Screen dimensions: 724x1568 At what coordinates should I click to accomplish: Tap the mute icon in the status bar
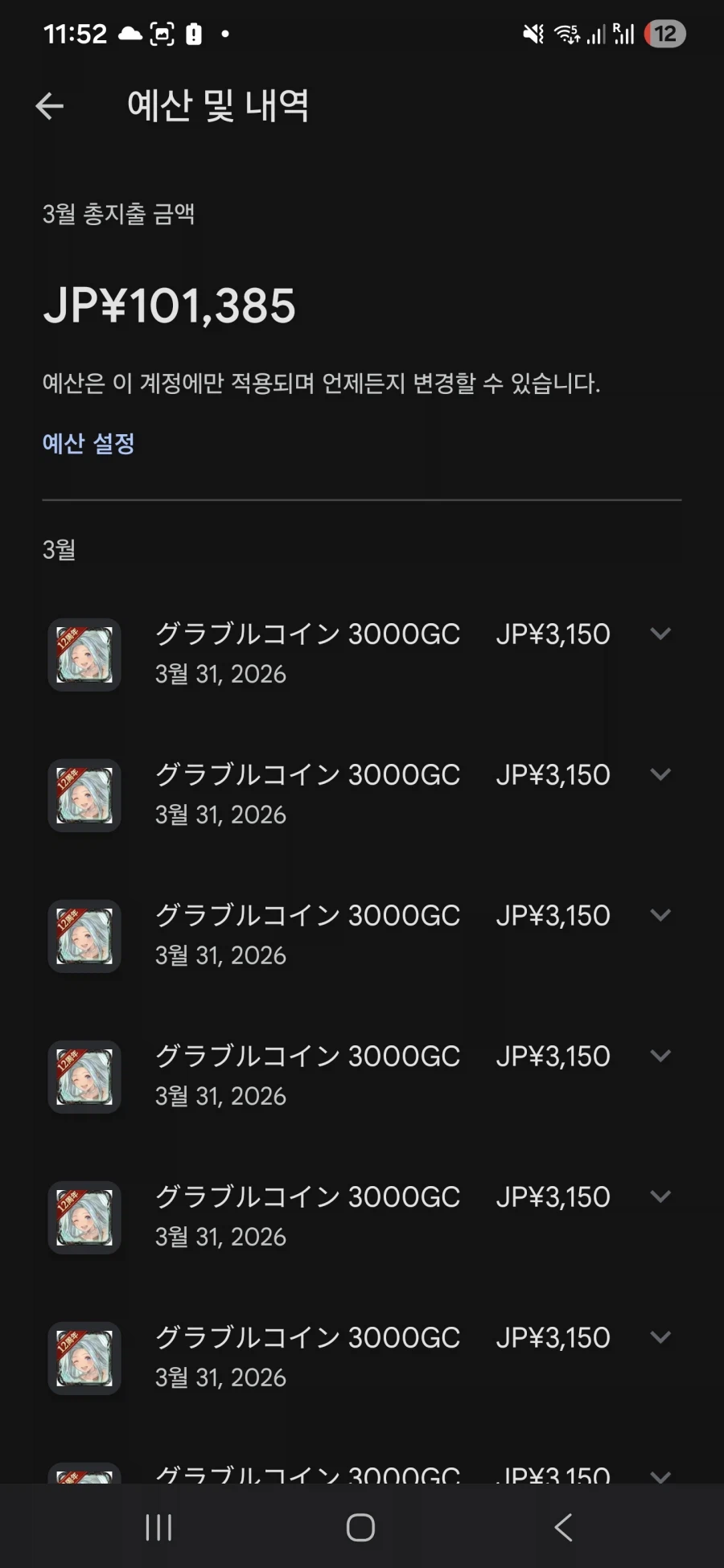pyautogui.click(x=530, y=33)
